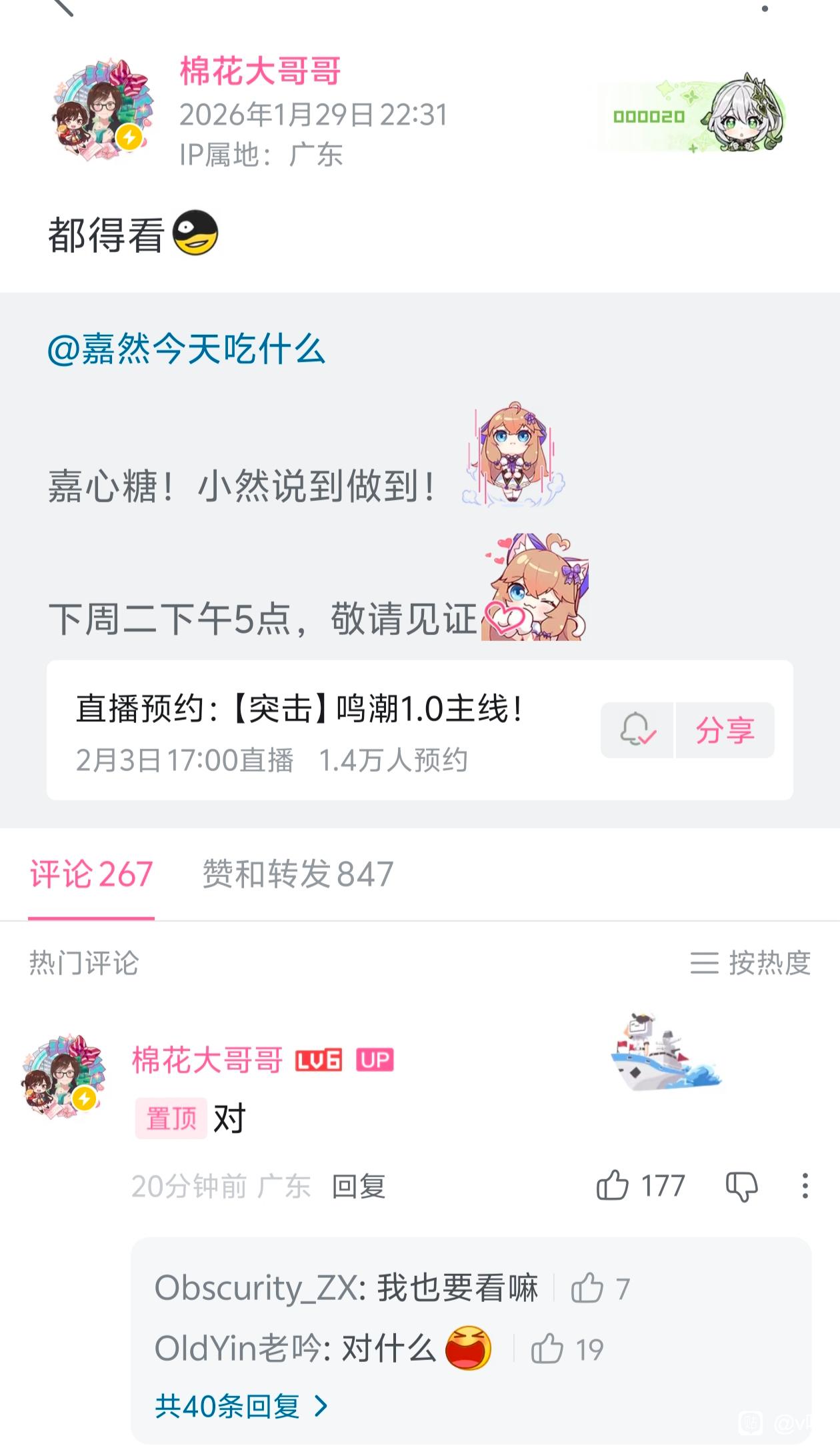Reply to the pinned comment 对
This screenshot has width=840, height=1446.
359,1187
